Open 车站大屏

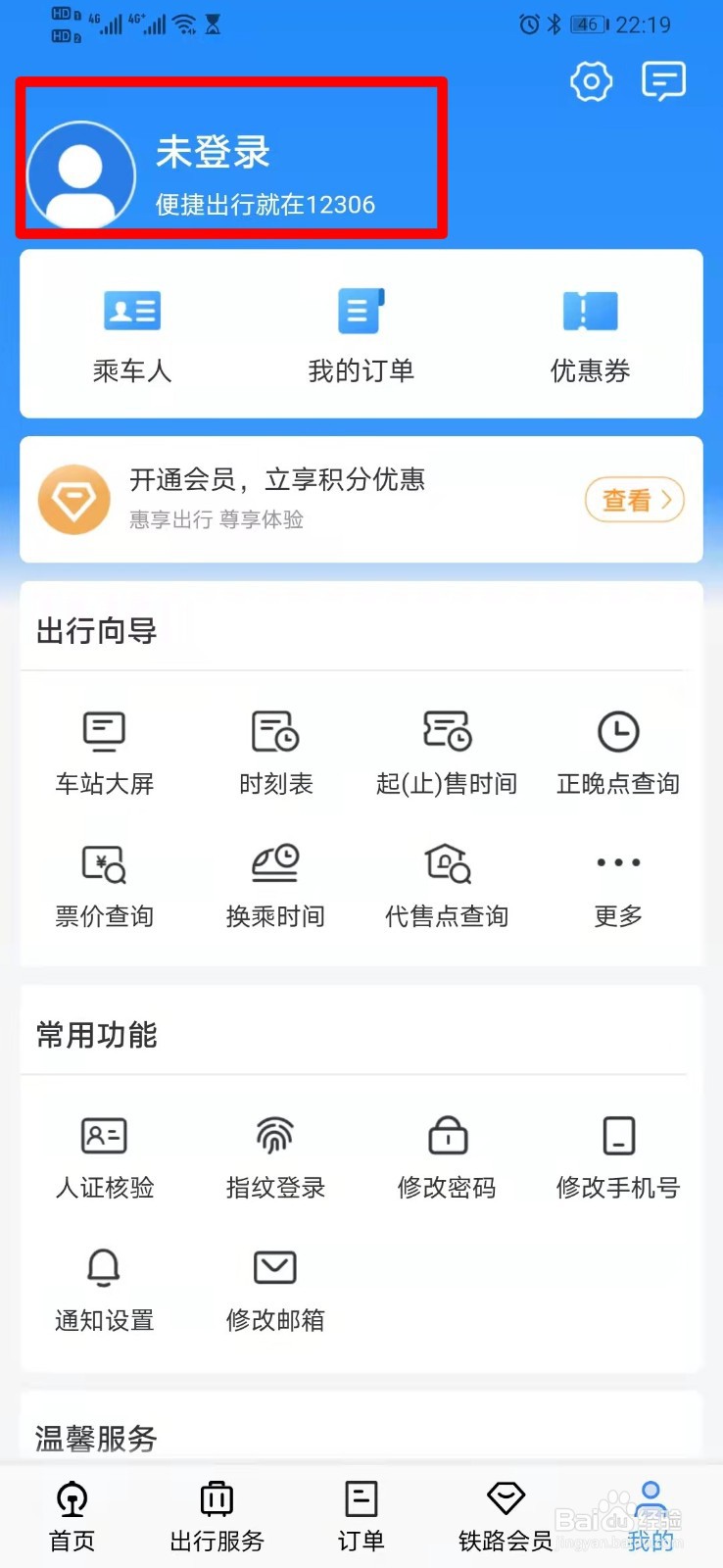(x=105, y=751)
